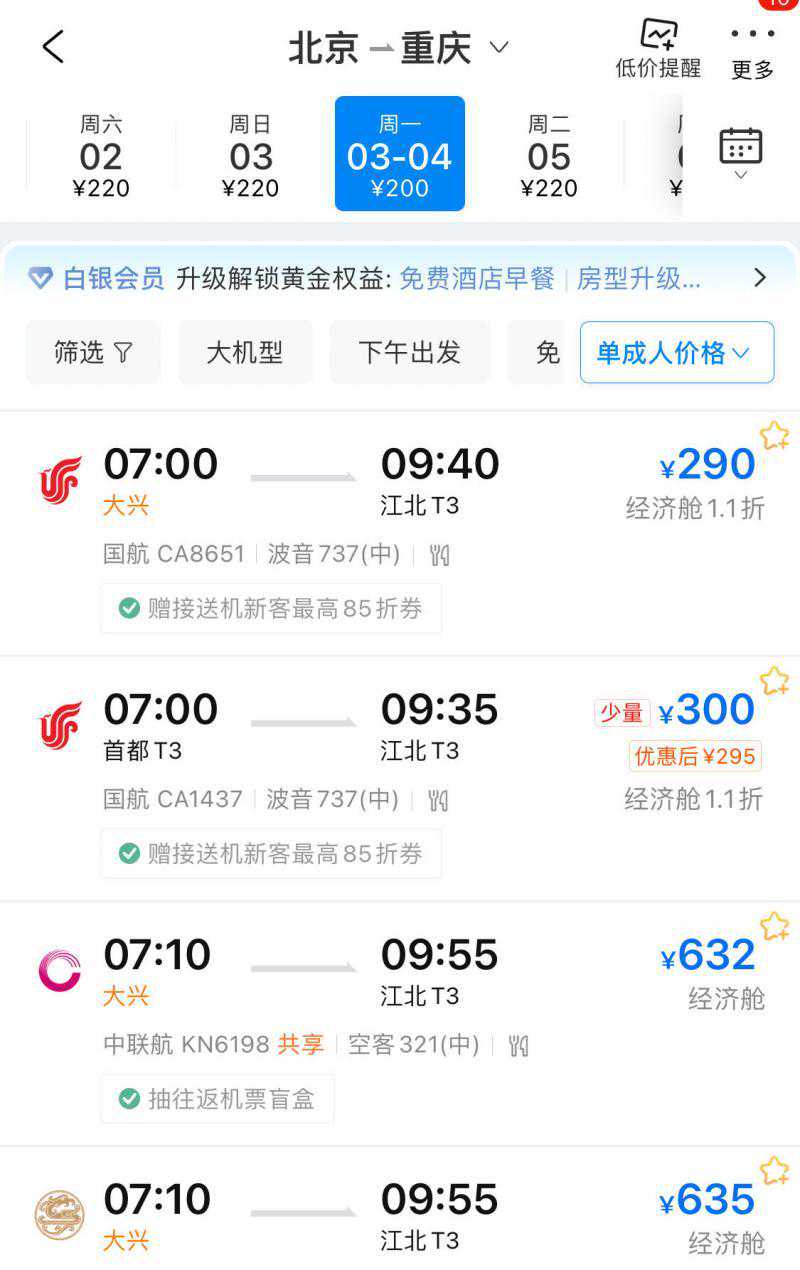The image size is (800, 1270).
Task: Open the 筛选 filter options
Action: [93, 352]
